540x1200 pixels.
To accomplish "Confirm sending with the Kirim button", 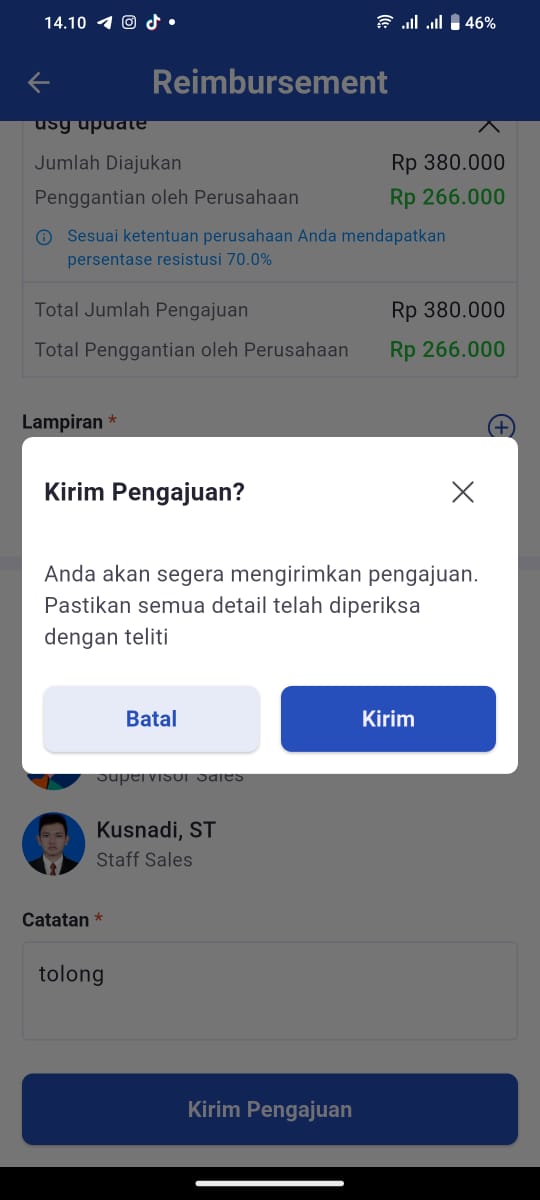I will [388, 719].
